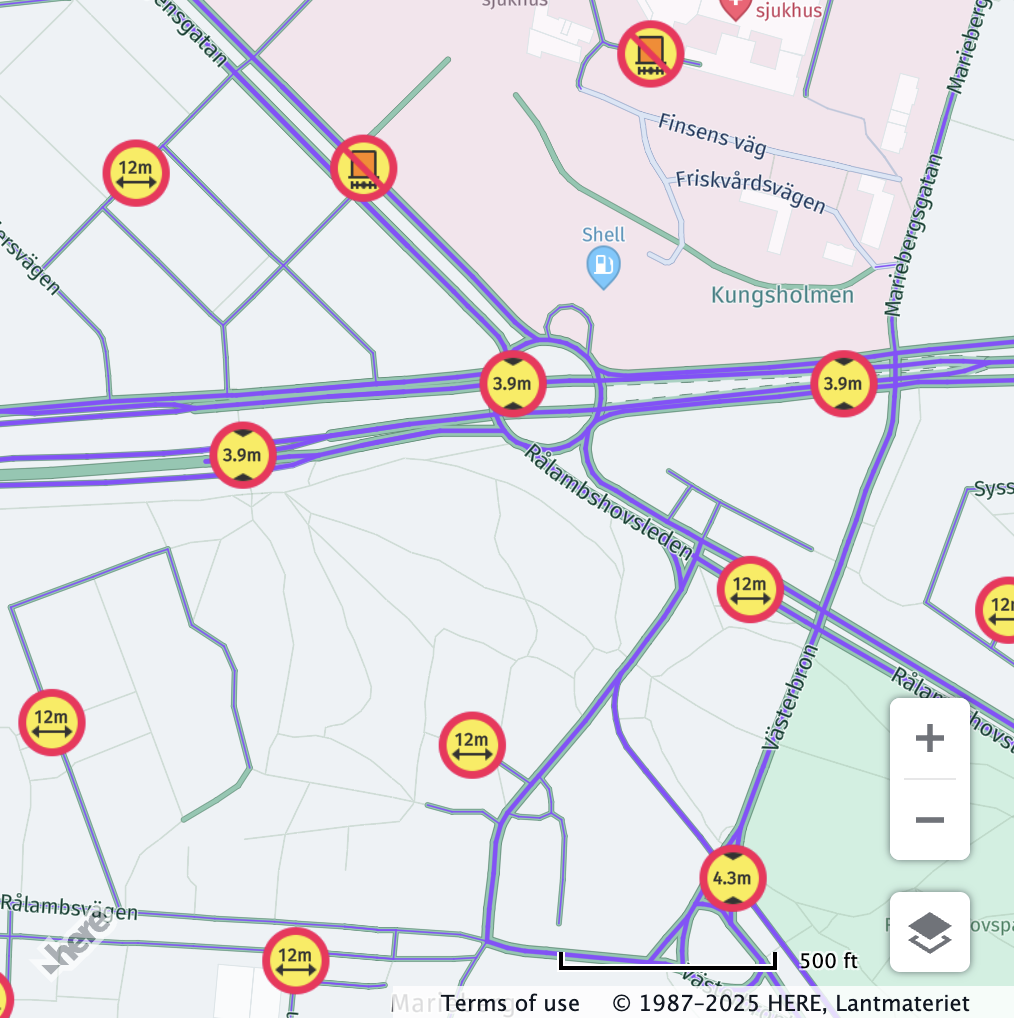Tap the 3.9m sign near Mariebergsgatan
The image size is (1014, 1018).
[843, 383]
